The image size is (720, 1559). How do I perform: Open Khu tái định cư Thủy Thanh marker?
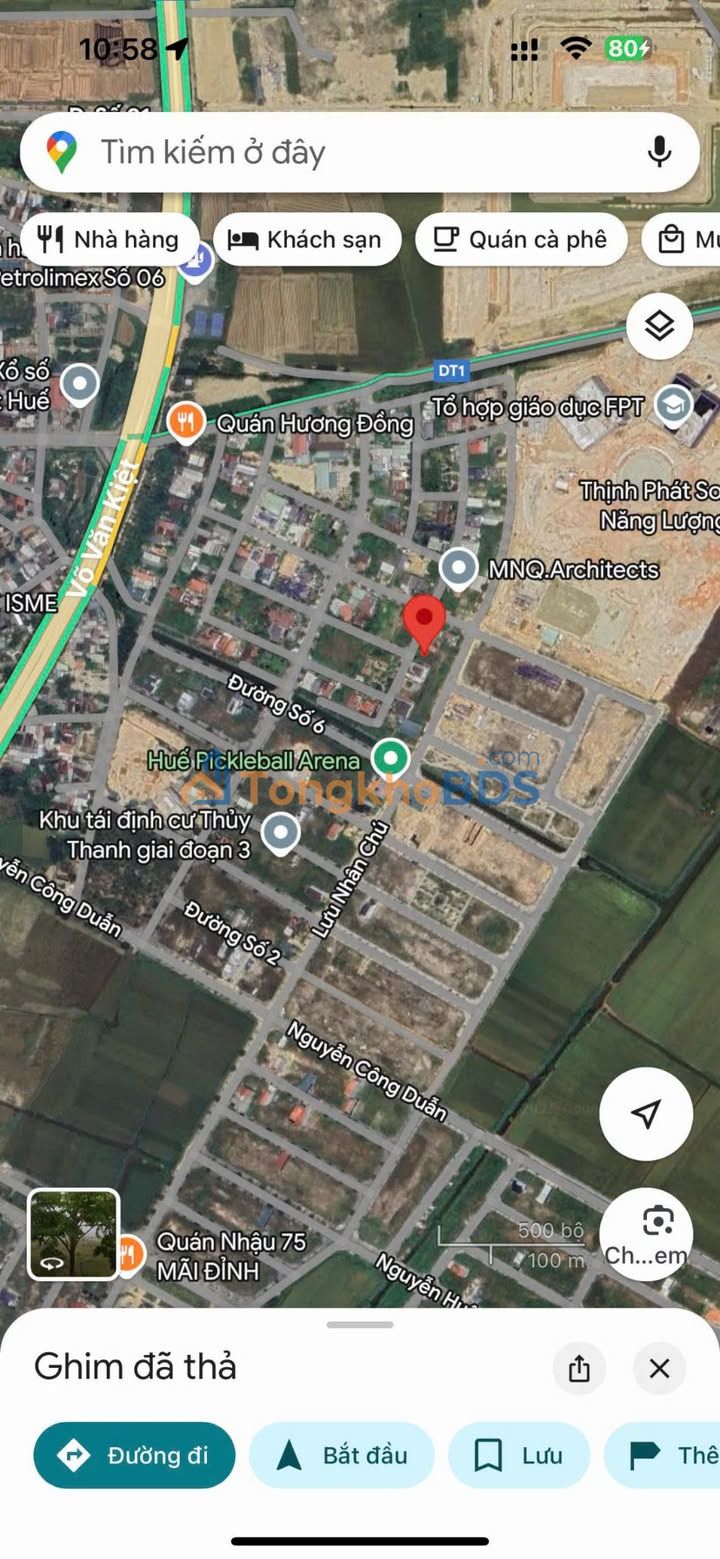[279, 832]
